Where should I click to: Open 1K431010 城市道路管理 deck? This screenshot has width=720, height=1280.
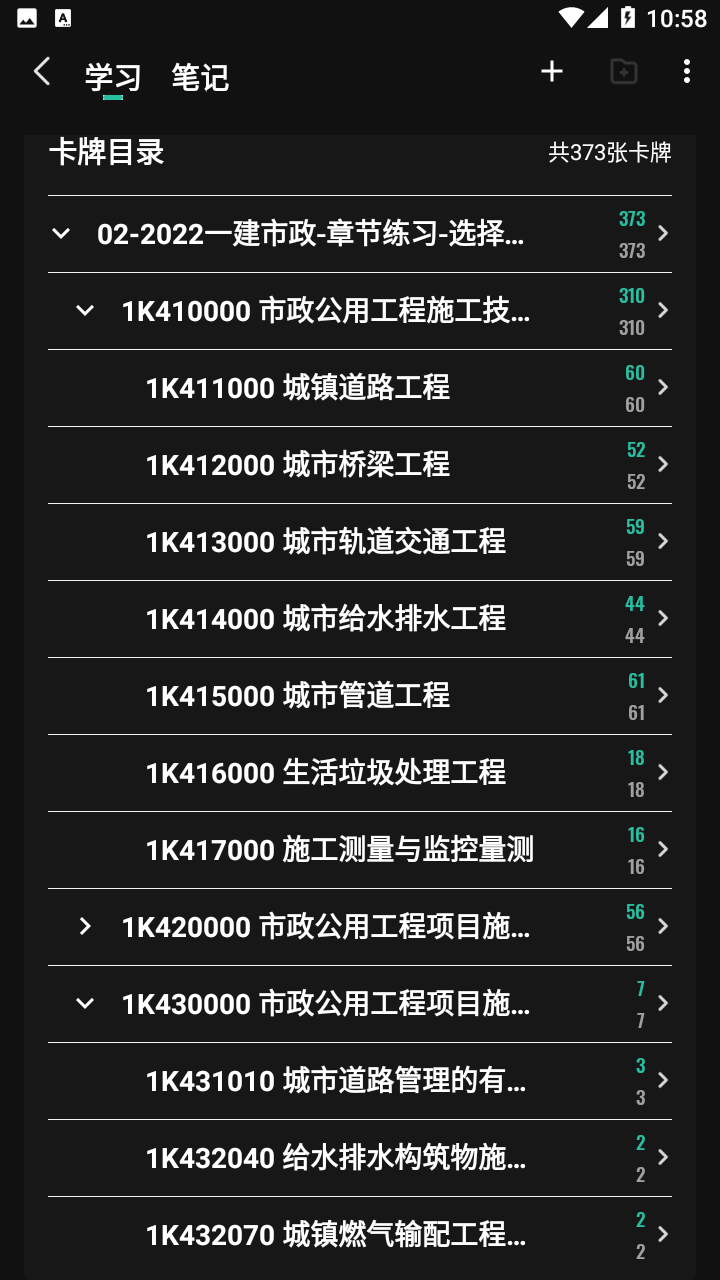pos(360,1081)
